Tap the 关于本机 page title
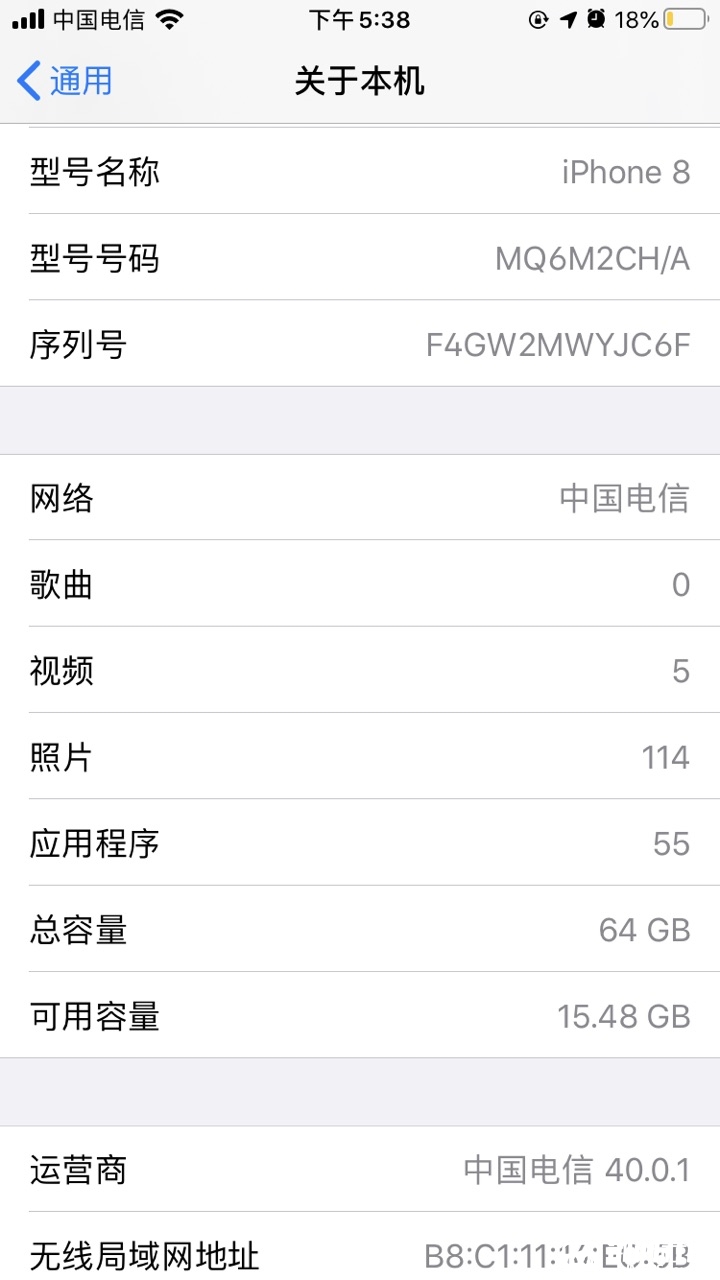 (360, 82)
